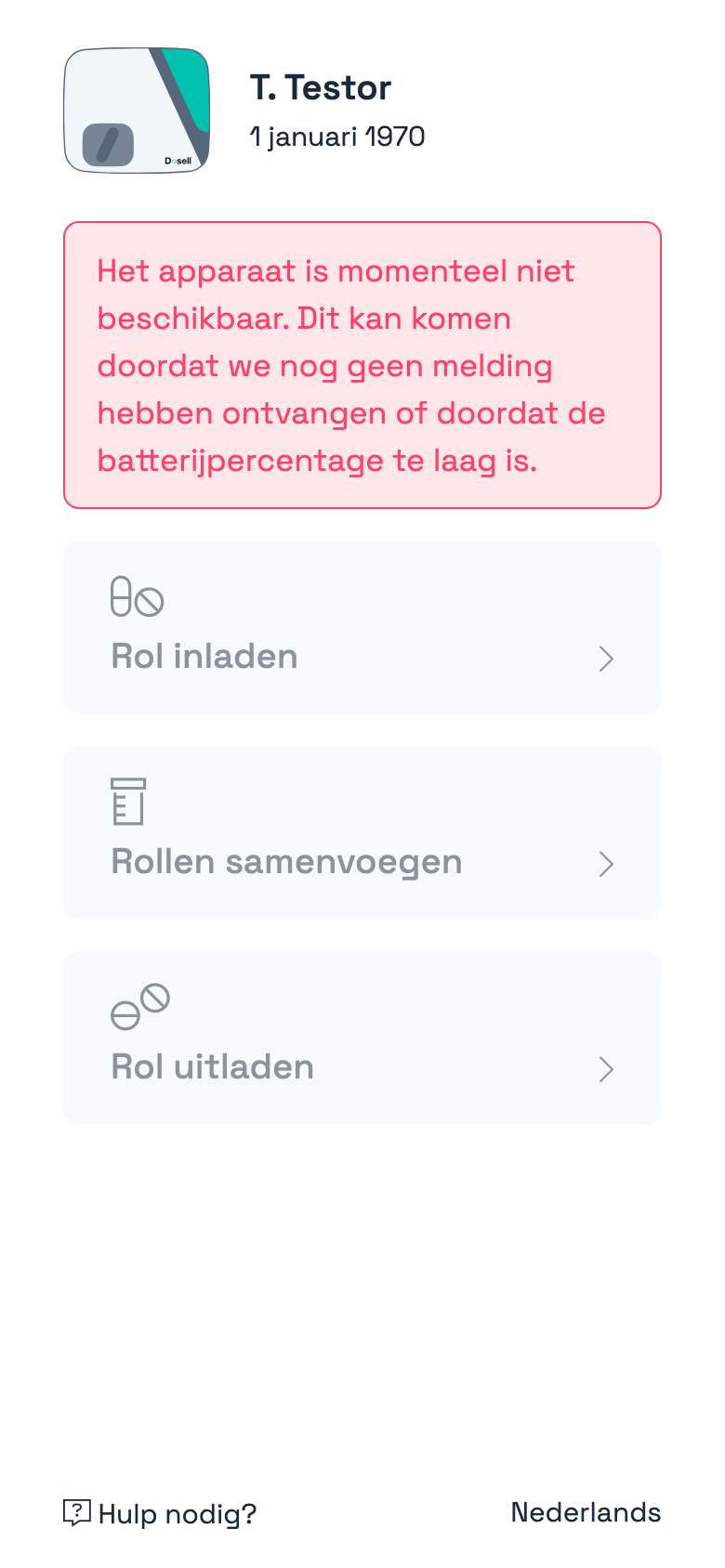
Task: Click the medicine jar icon above 'Rollen samenvoegen'
Action: pyautogui.click(x=129, y=802)
